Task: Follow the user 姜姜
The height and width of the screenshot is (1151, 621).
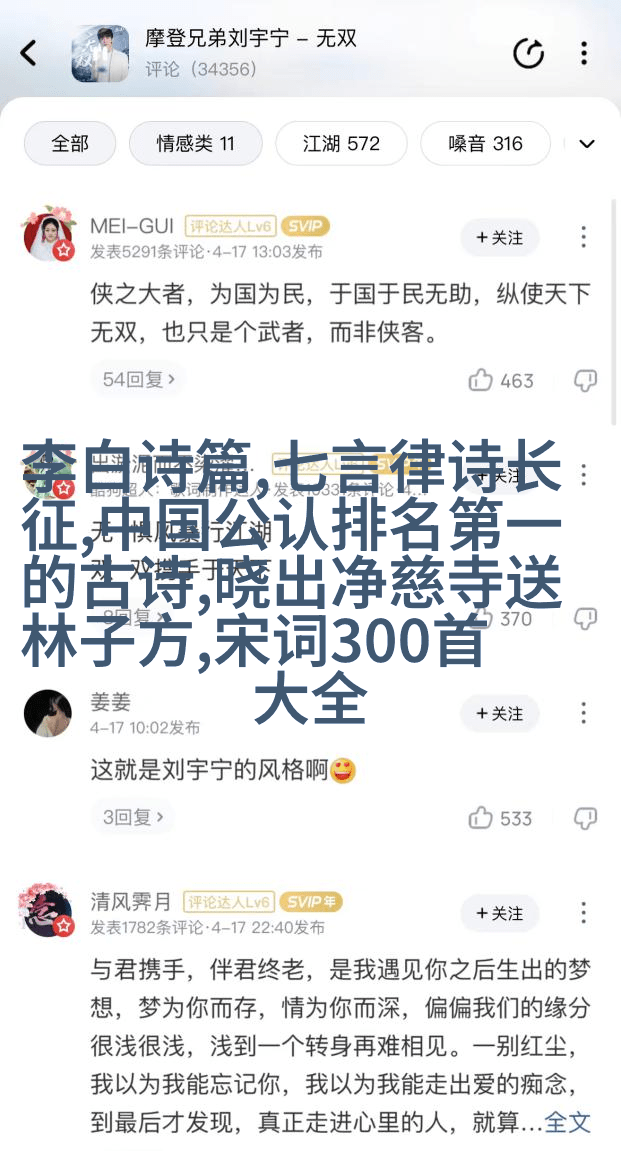Action: (x=499, y=714)
